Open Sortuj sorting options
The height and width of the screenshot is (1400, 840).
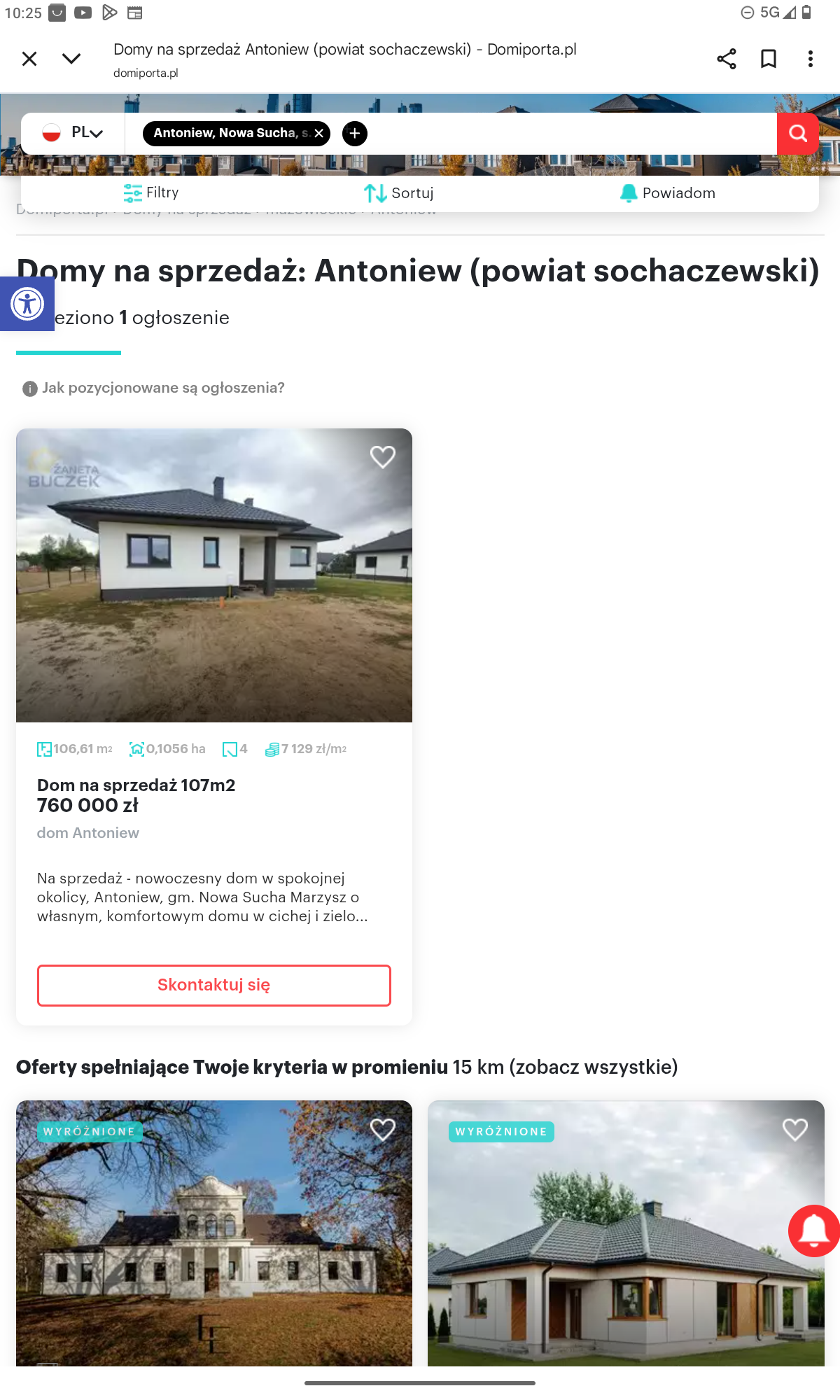(x=399, y=193)
